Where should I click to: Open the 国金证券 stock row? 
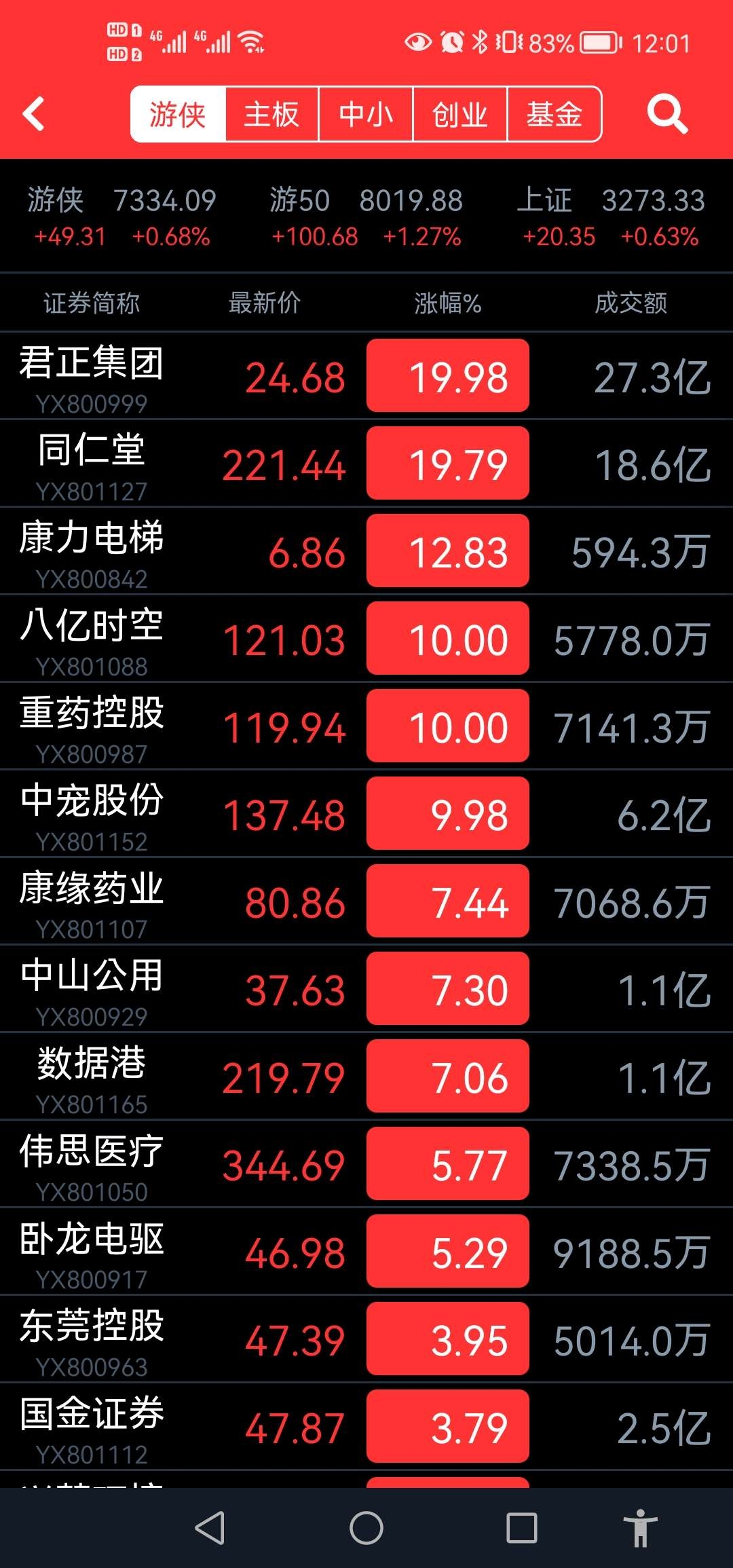pyautogui.click(x=366, y=1427)
